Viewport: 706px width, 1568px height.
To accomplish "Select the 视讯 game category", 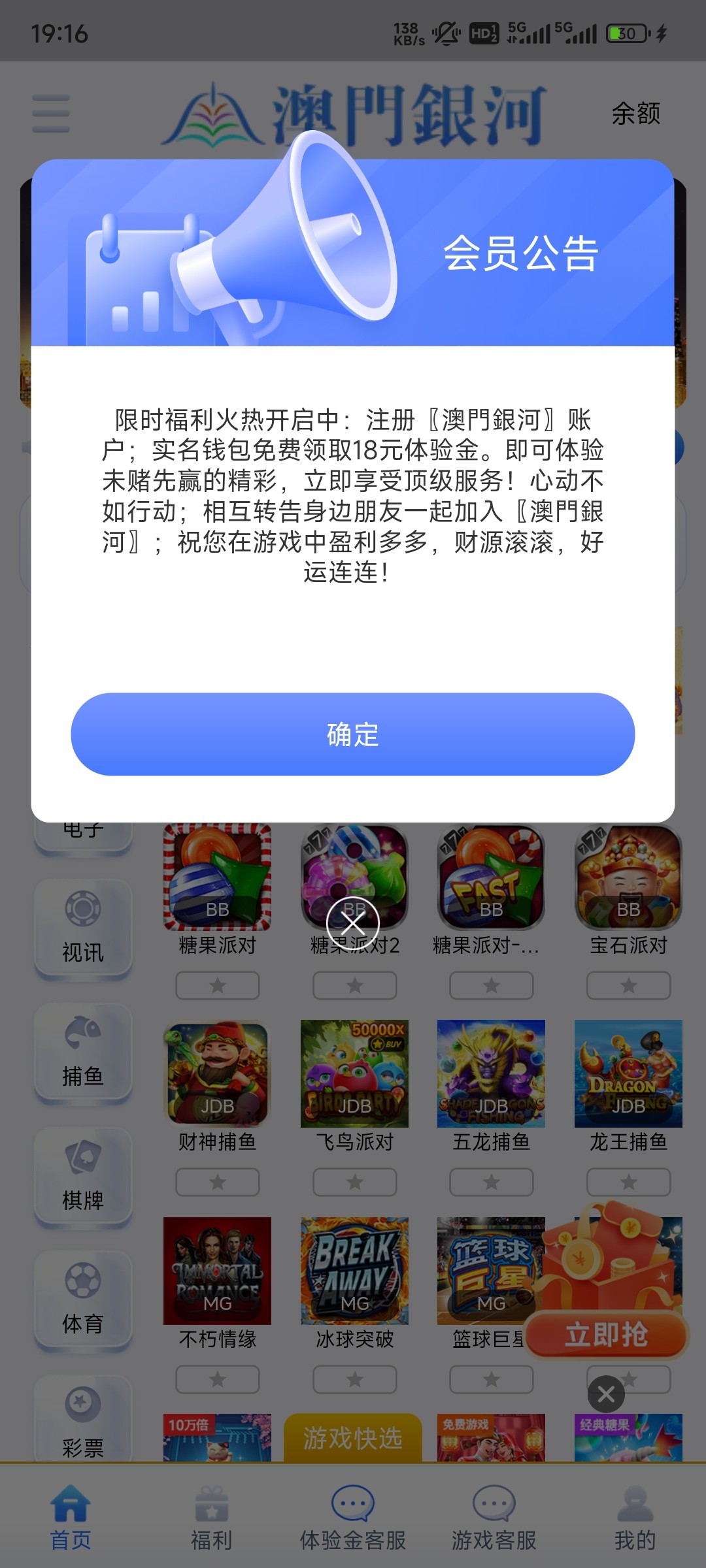I will [x=83, y=928].
